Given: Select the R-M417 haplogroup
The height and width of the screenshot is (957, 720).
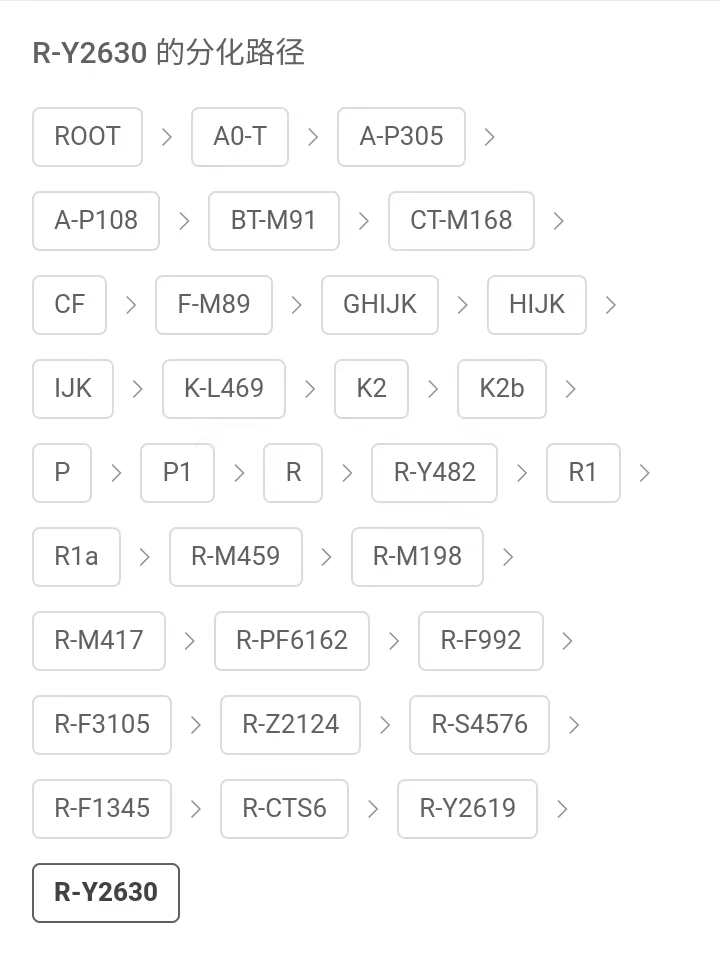Looking at the screenshot, I should tap(98, 641).
